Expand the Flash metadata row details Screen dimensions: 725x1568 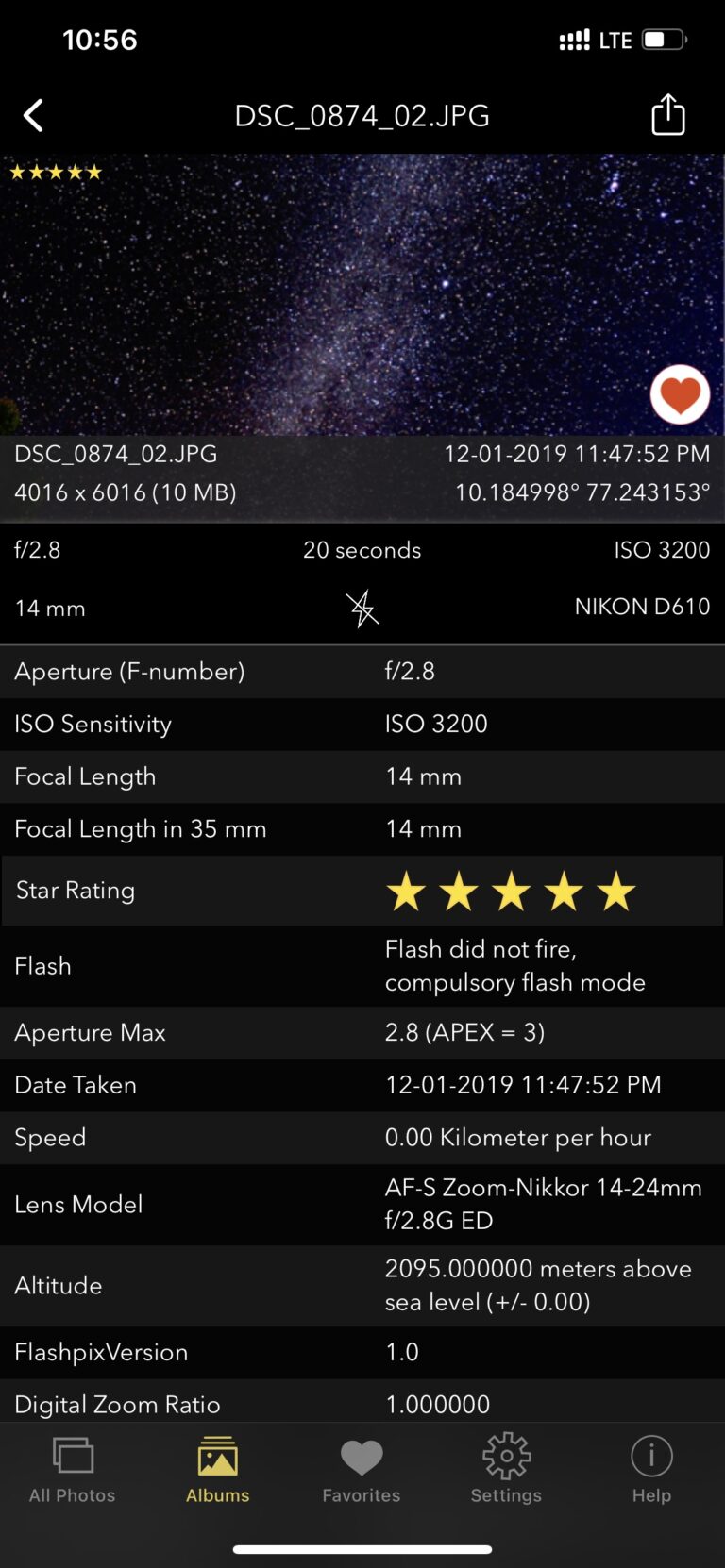pyautogui.click(x=362, y=965)
